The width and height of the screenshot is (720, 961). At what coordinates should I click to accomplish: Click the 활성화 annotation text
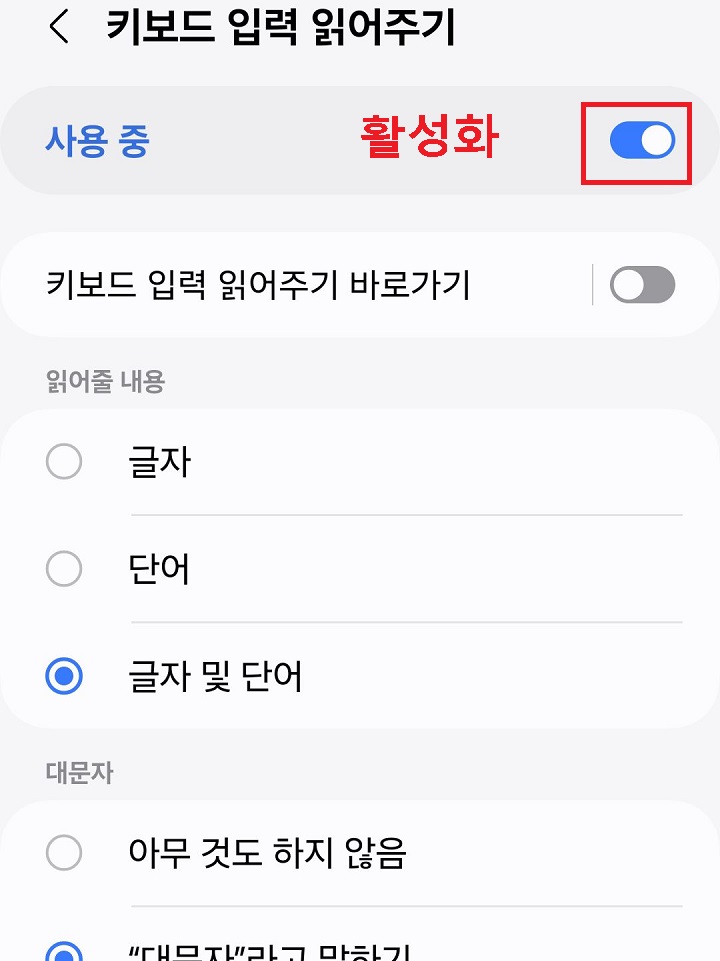coord(431,139)
